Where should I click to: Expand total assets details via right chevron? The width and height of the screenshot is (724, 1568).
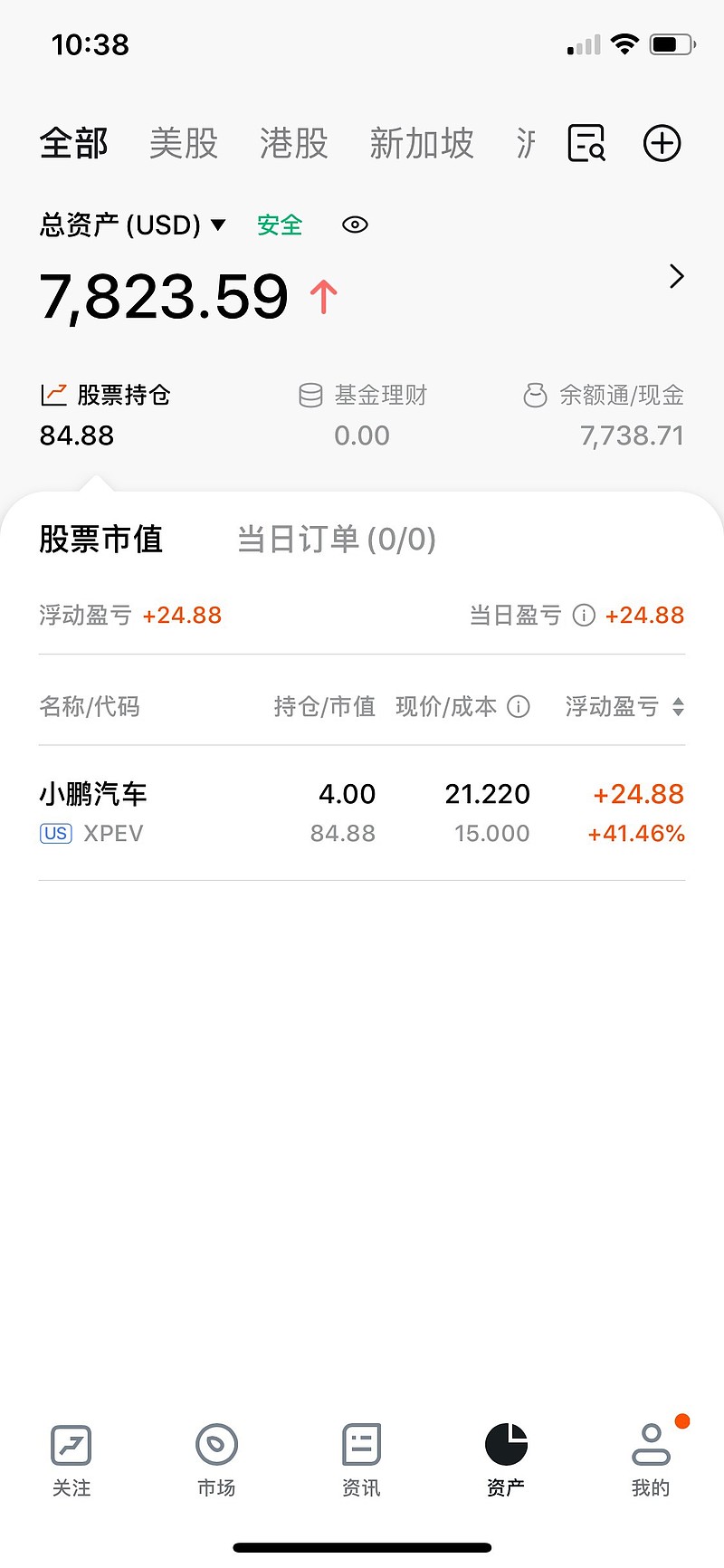[675, 276]
